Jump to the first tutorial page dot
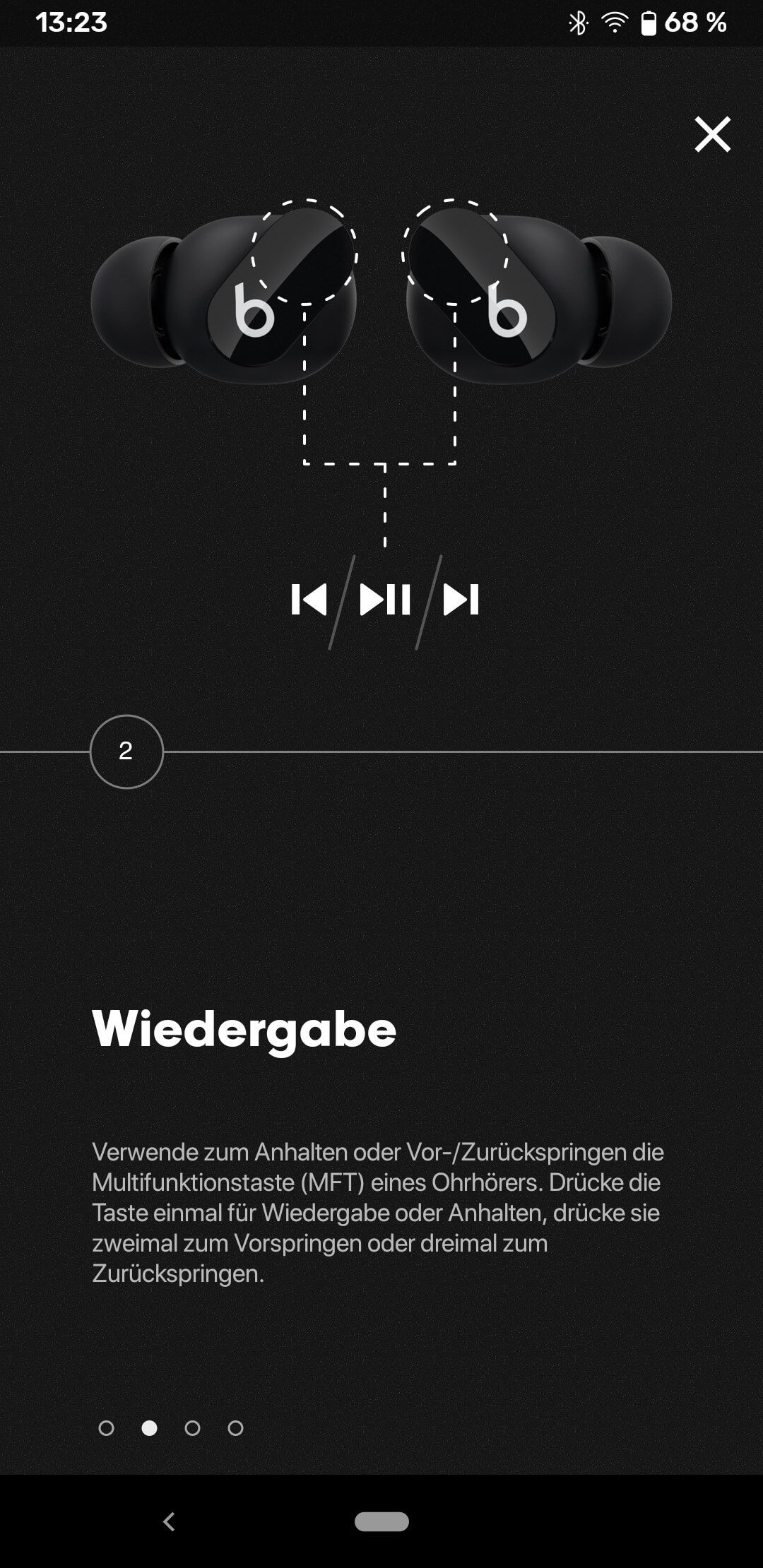This screenshot has height=1568, width=763. point(106,1428)
